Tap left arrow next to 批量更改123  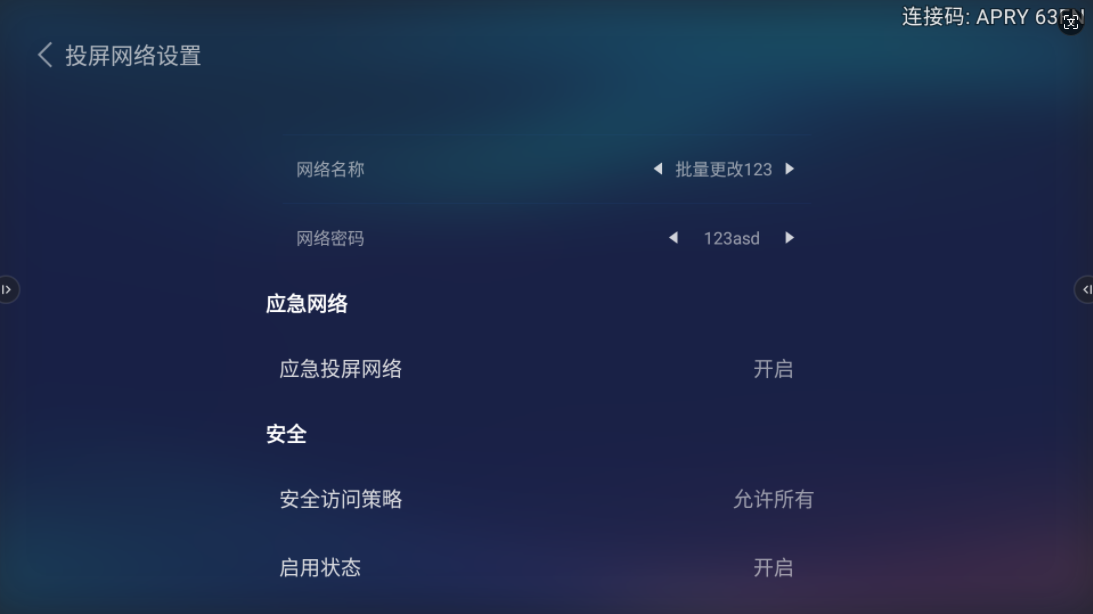(x=657, y=169)
